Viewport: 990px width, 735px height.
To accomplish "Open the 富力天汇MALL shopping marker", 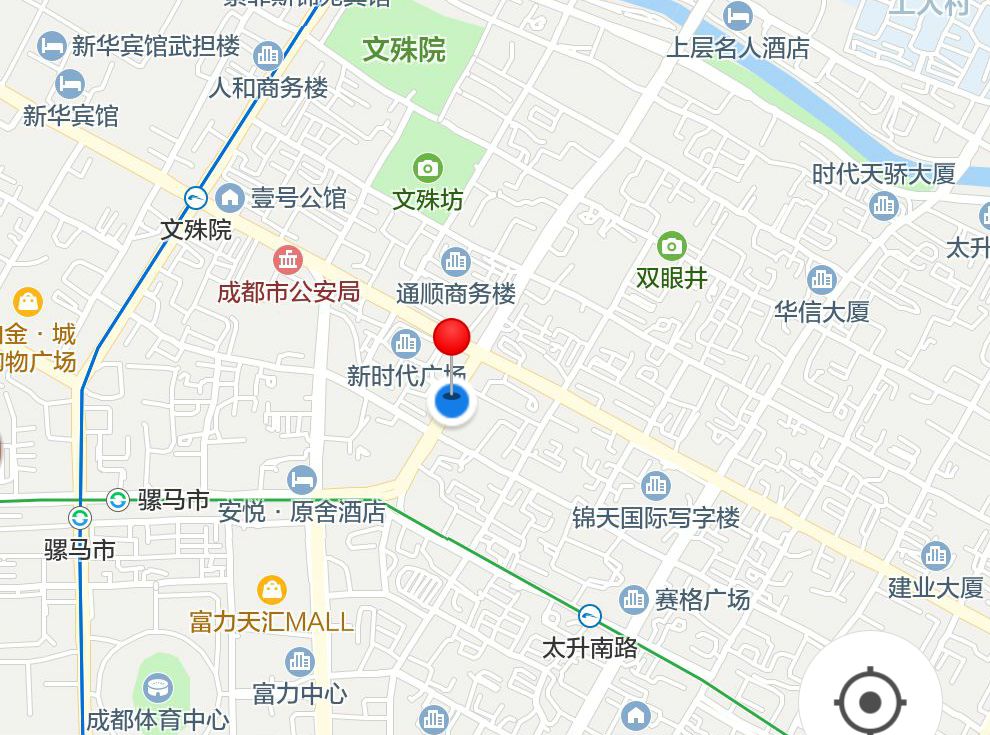I will [272, 589].
